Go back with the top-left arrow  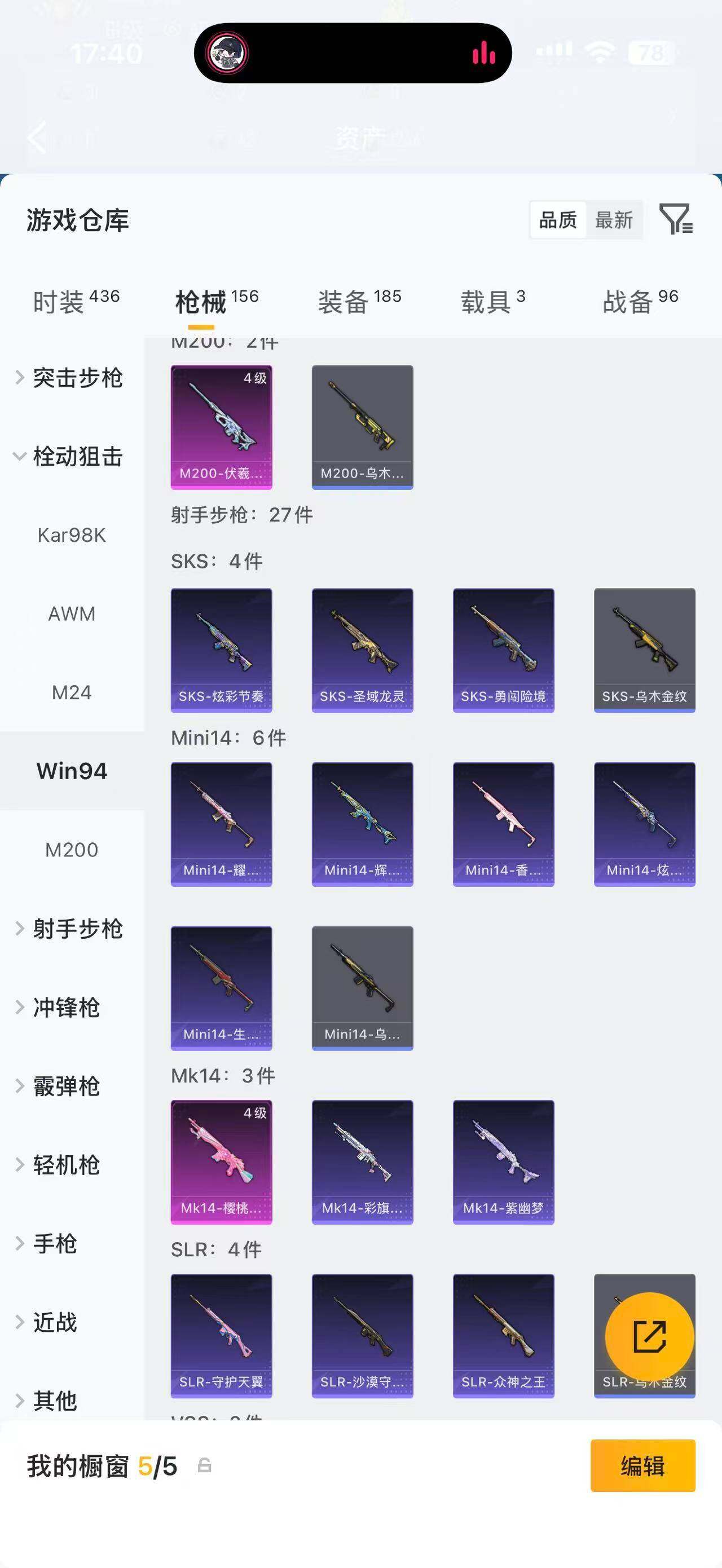[38, 137]
